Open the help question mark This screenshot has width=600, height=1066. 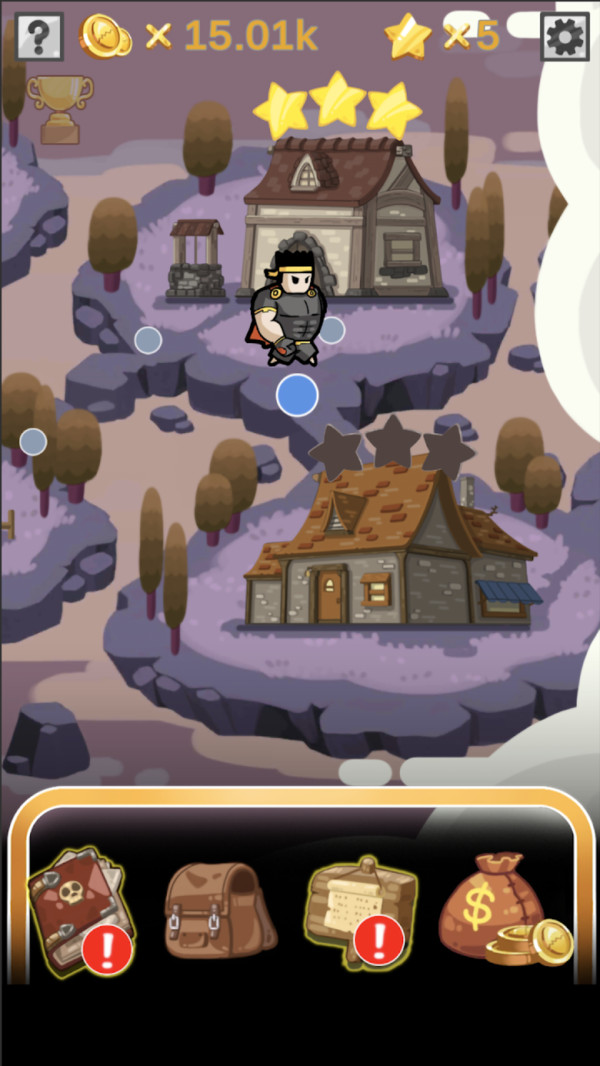39,37
